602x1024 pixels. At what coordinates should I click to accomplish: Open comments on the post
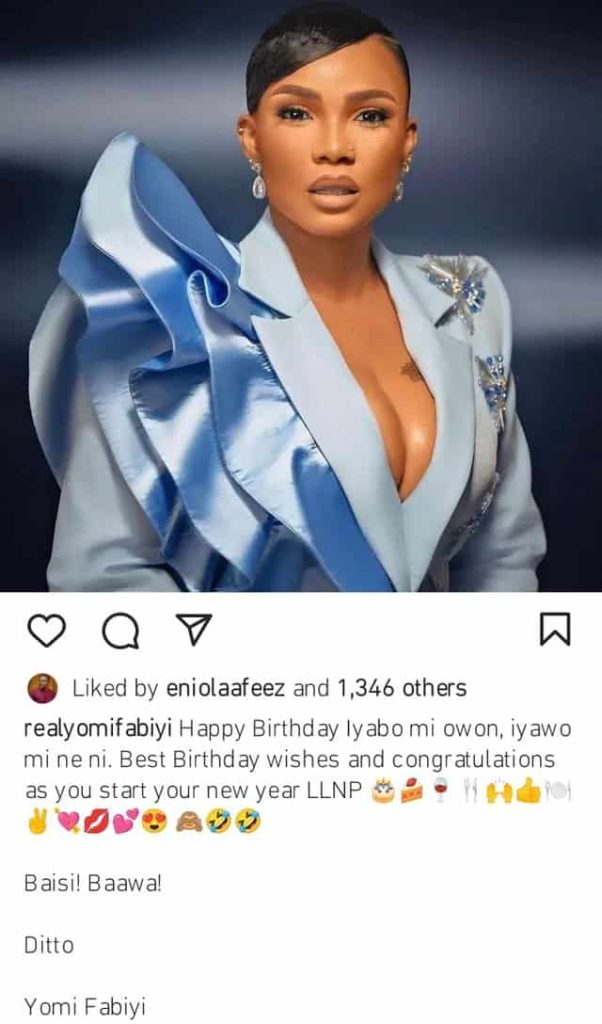coord(121,629)
